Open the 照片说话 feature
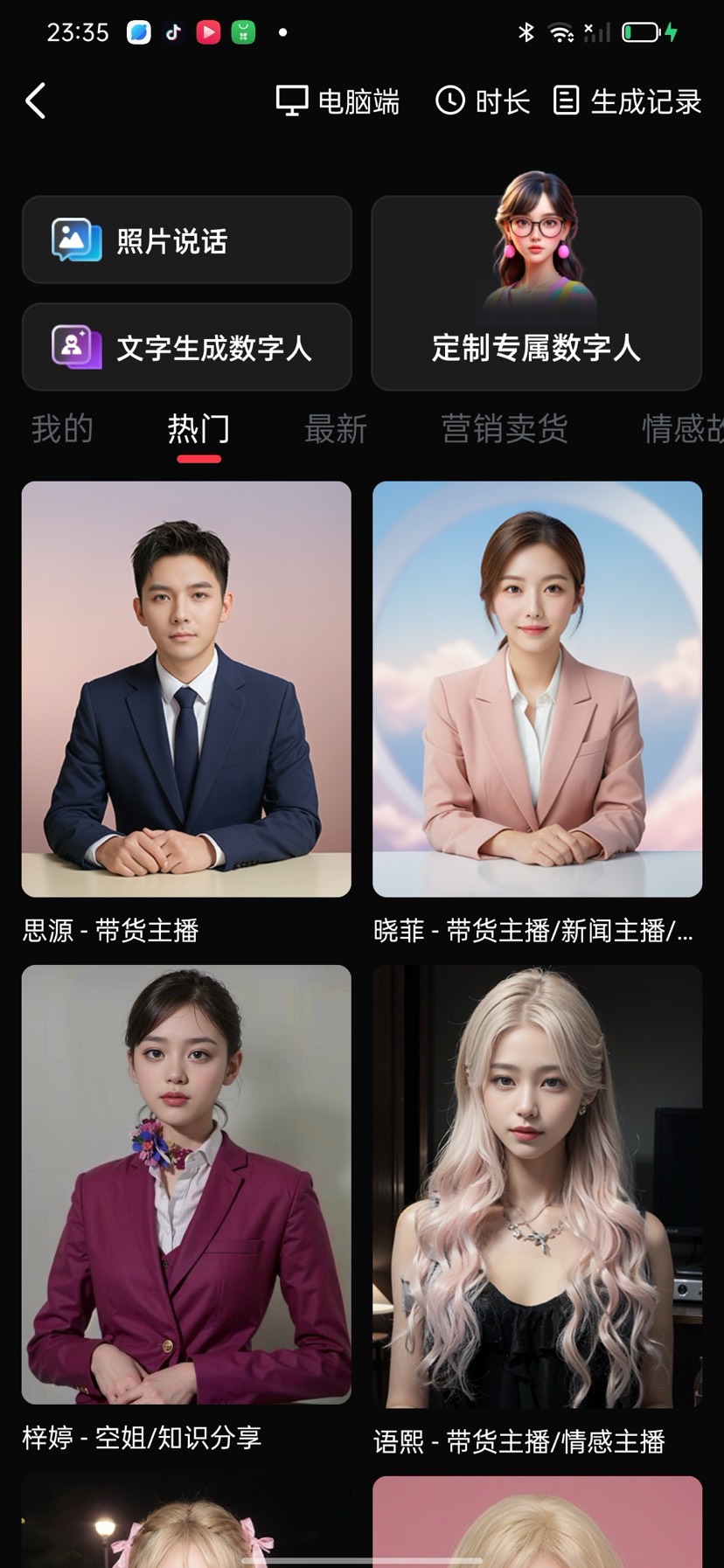Screen dimensions: 724x1568 (186, 240)
